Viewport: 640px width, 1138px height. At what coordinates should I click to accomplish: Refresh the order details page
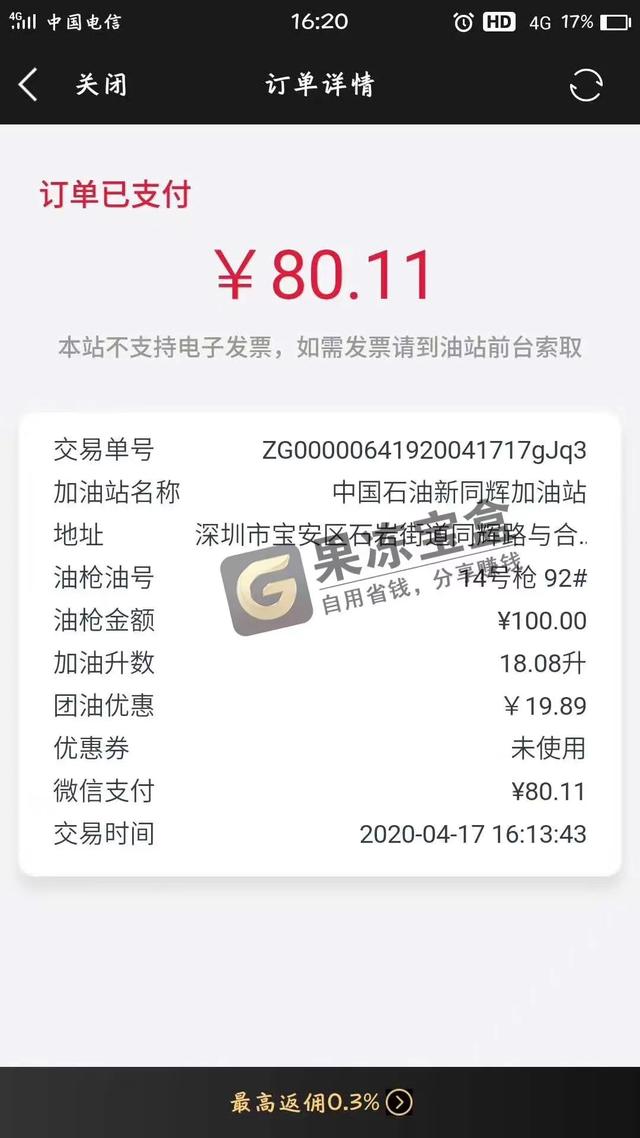tap(586, 85)
